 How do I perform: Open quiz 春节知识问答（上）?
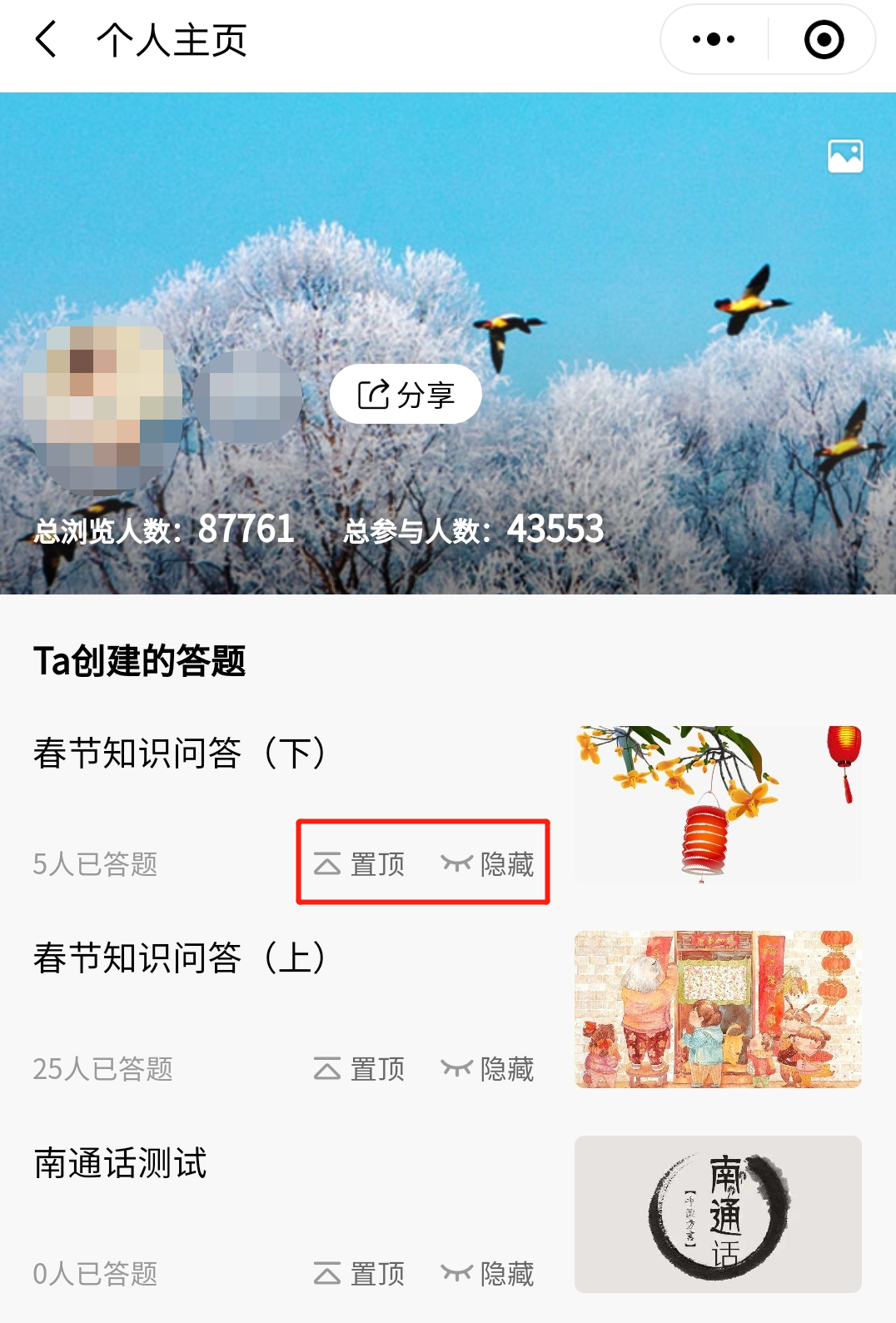click(180, 958)
